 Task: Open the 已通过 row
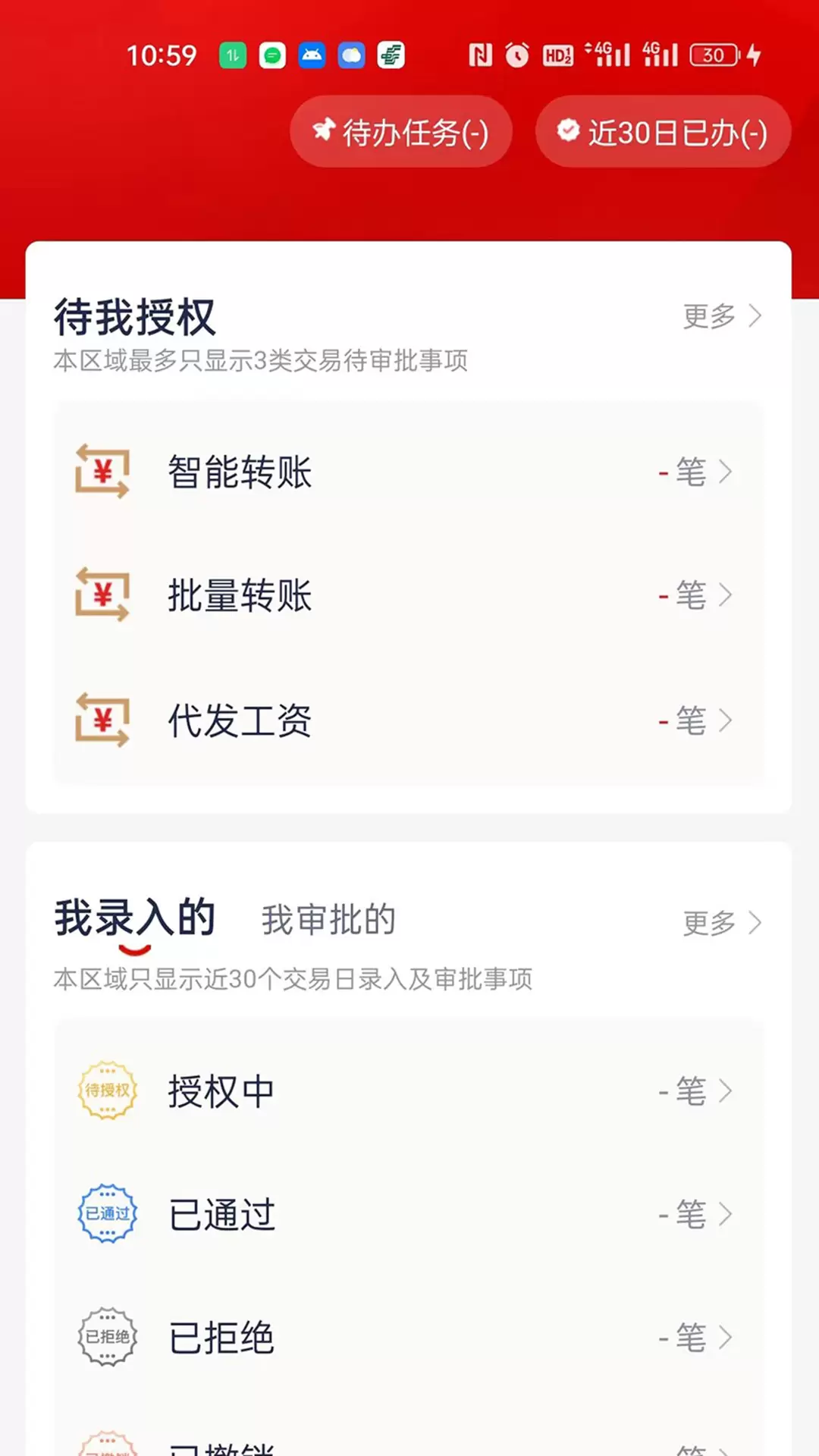point(409,1214)
